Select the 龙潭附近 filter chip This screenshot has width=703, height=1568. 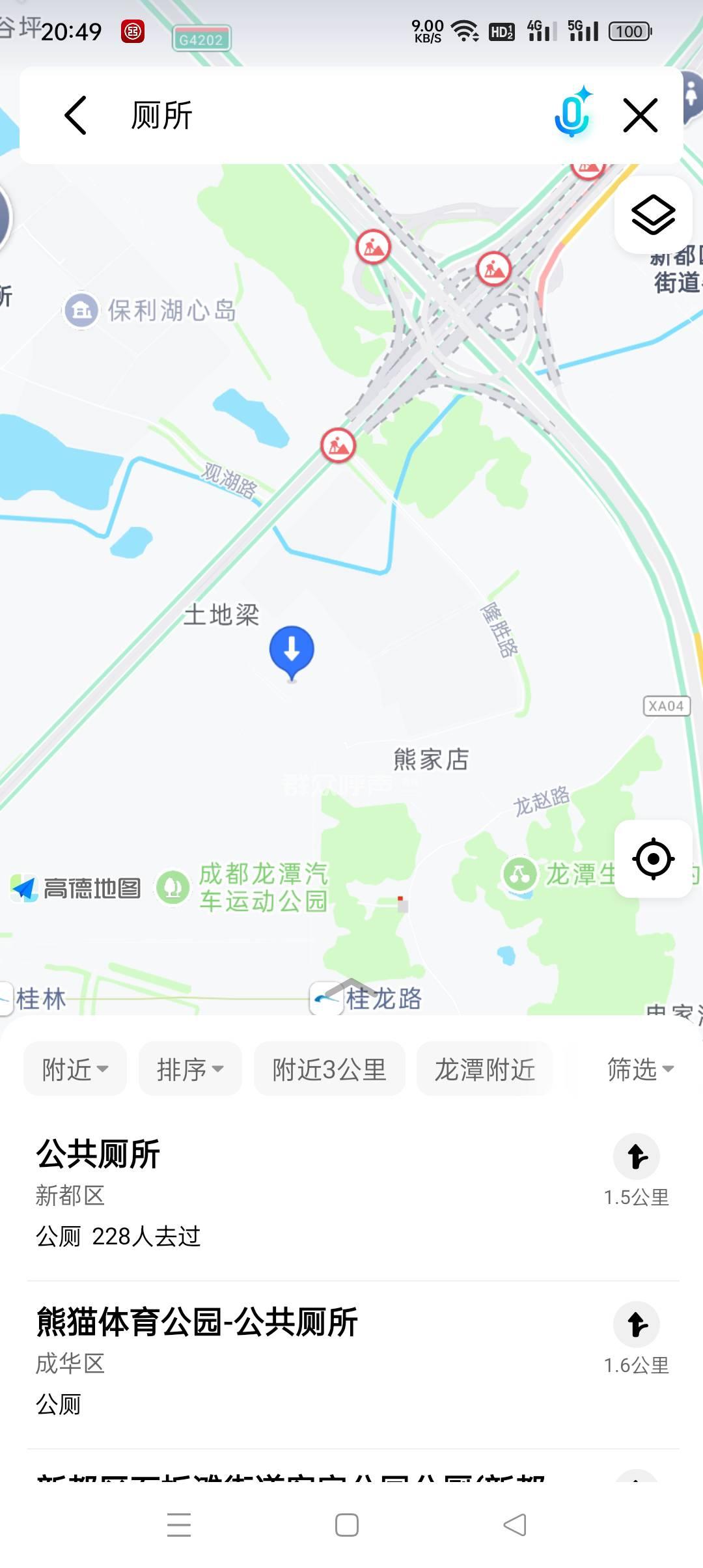pos(485,1069)
